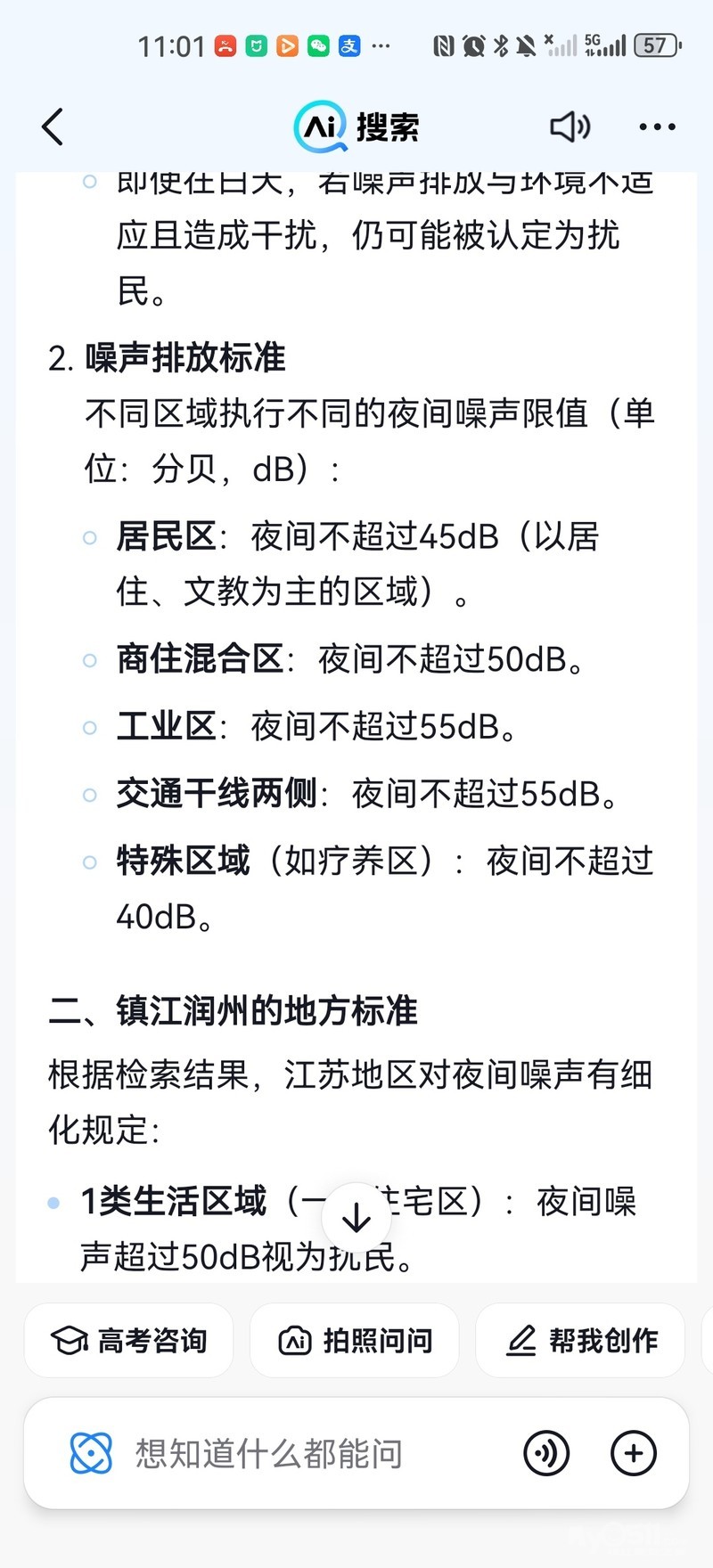713x1568 pixels.
Task: Open the three-dot overflow menu
Action: 657,127
